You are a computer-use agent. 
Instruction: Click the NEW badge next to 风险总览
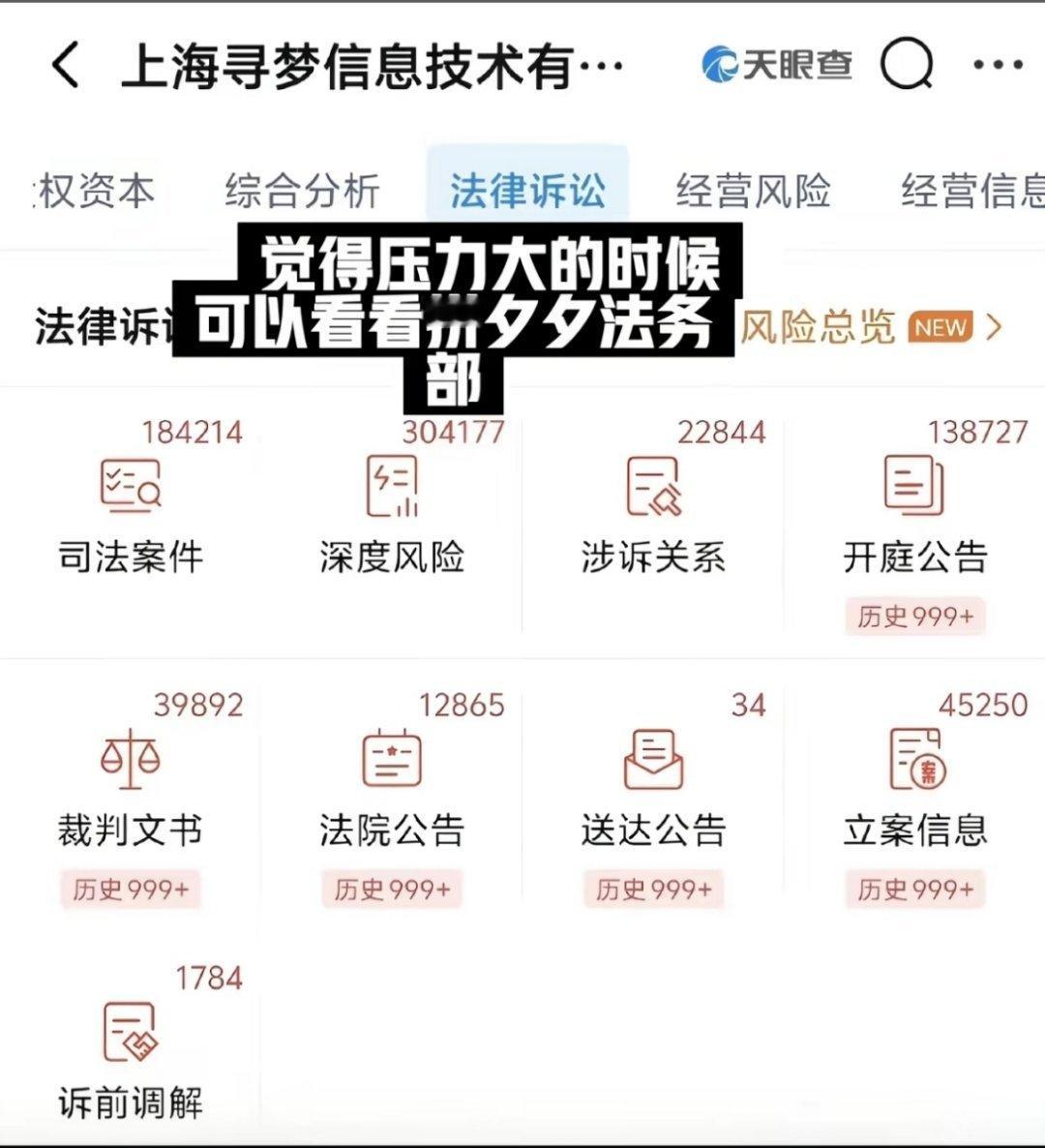pos(940,328)
